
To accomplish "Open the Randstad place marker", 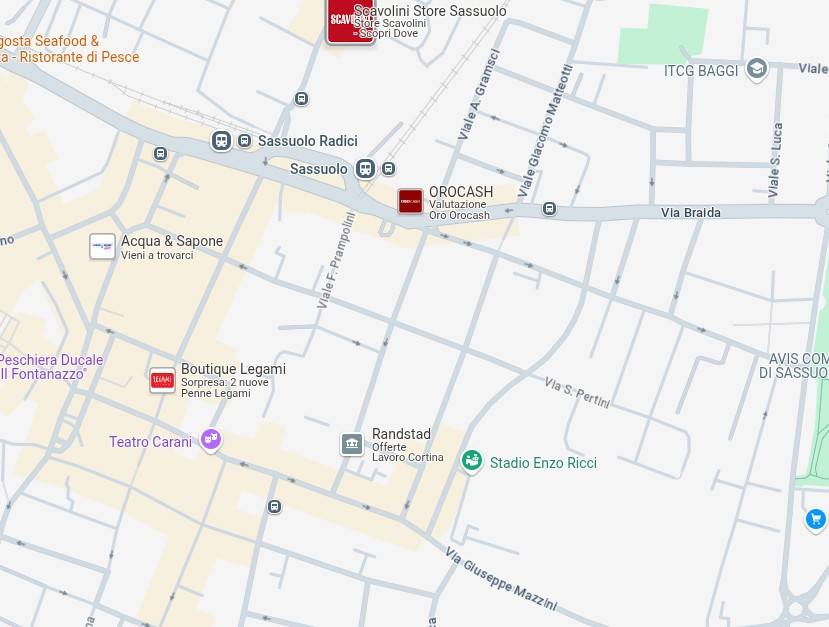I will [x=352, y=444].
